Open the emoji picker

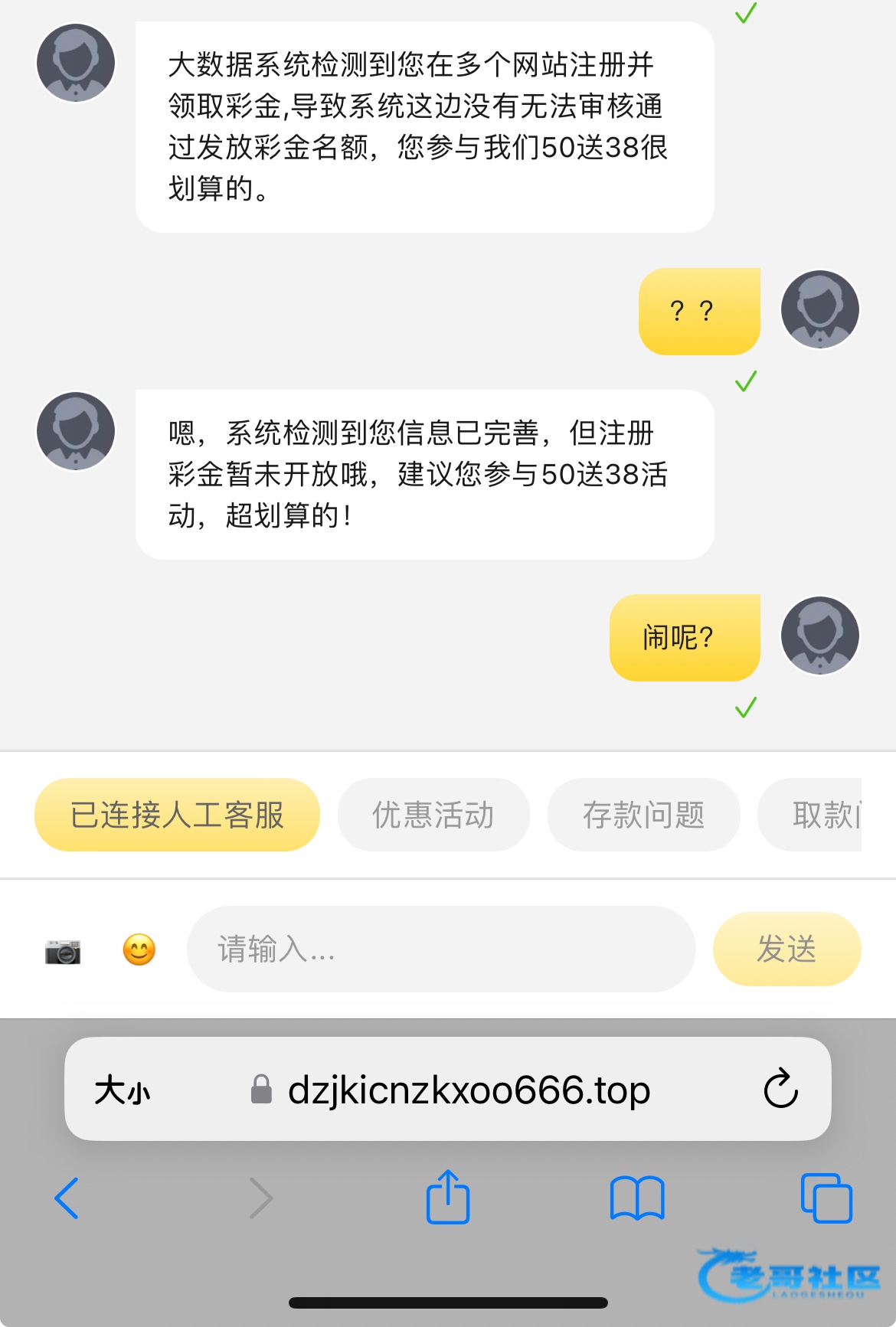(139, 950)
